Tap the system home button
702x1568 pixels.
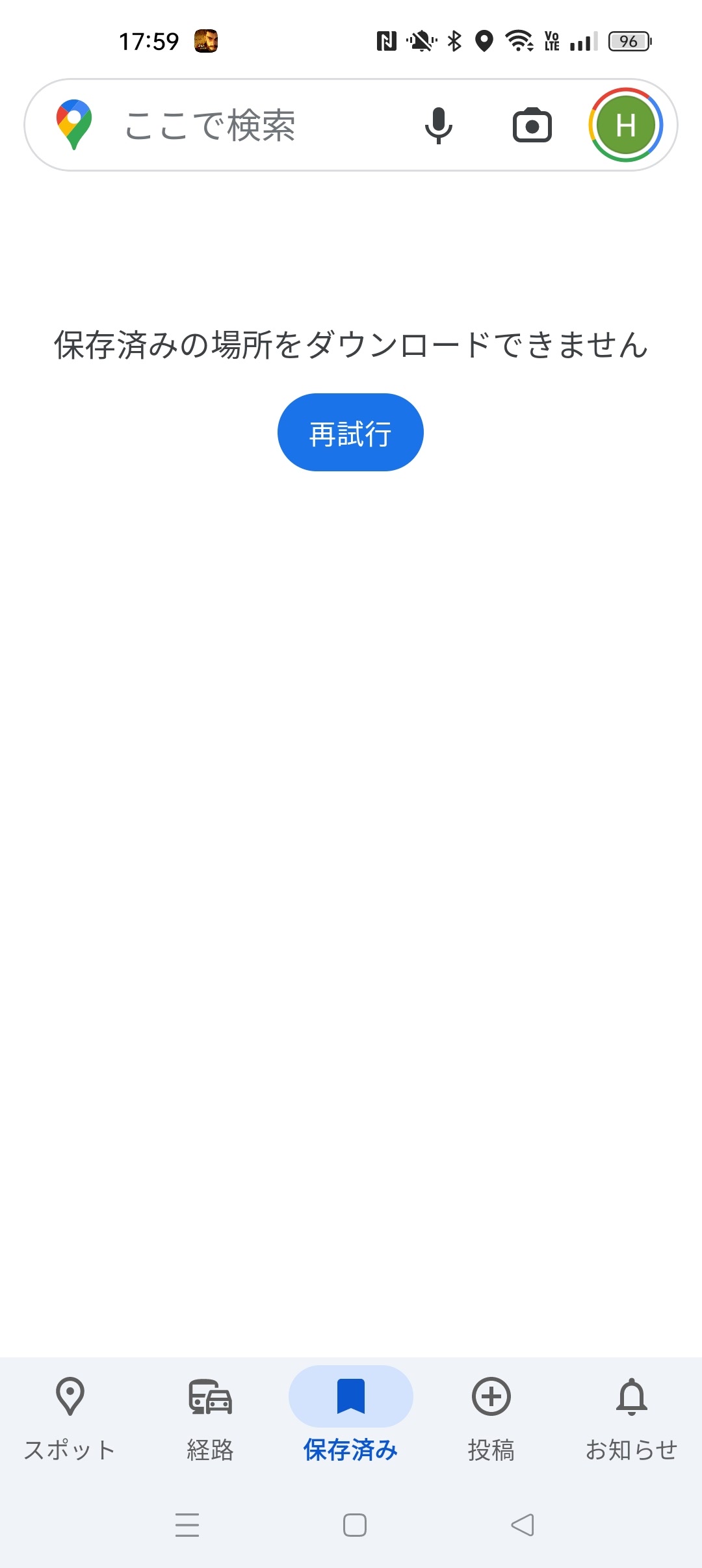[355, 1524]
